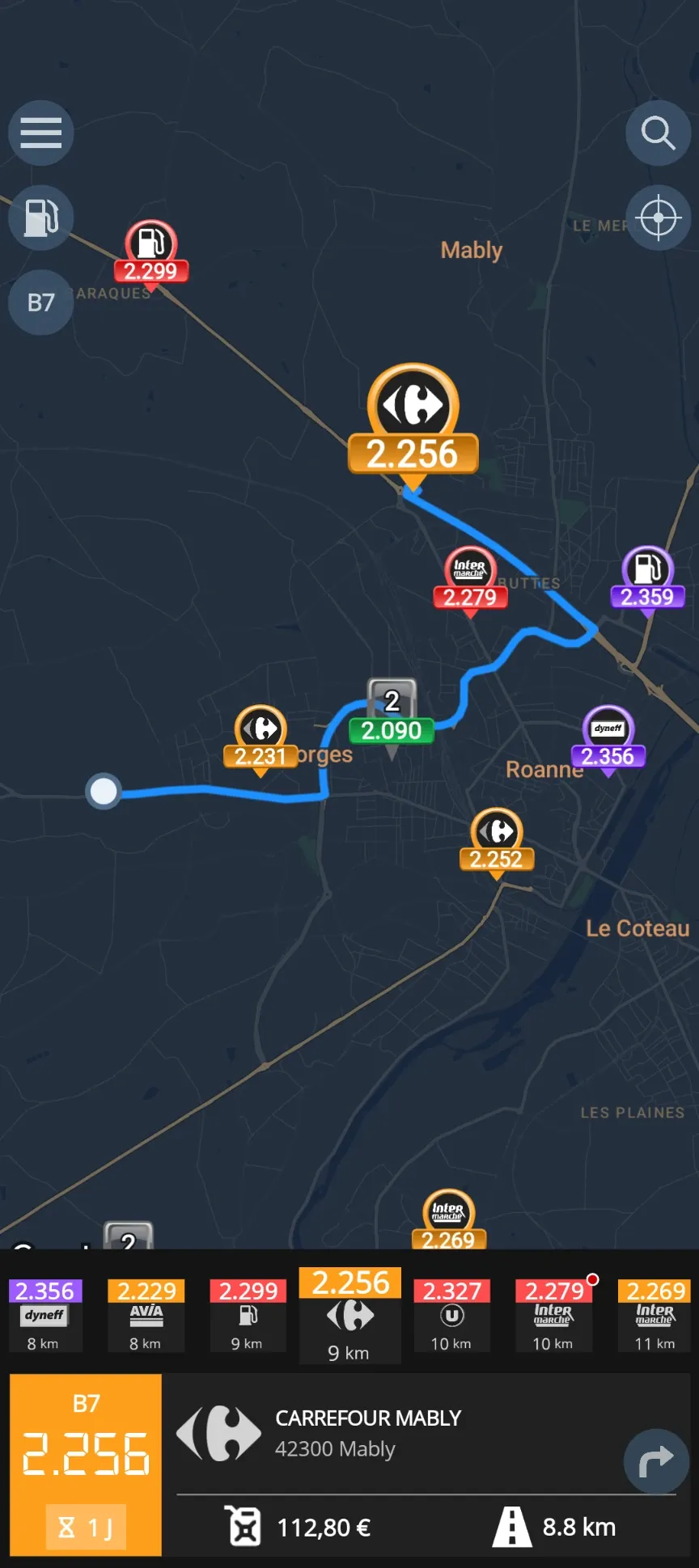Open Carrefour Mably station details
Viewport: 699px width, 1568px height.
(368, 1433)
